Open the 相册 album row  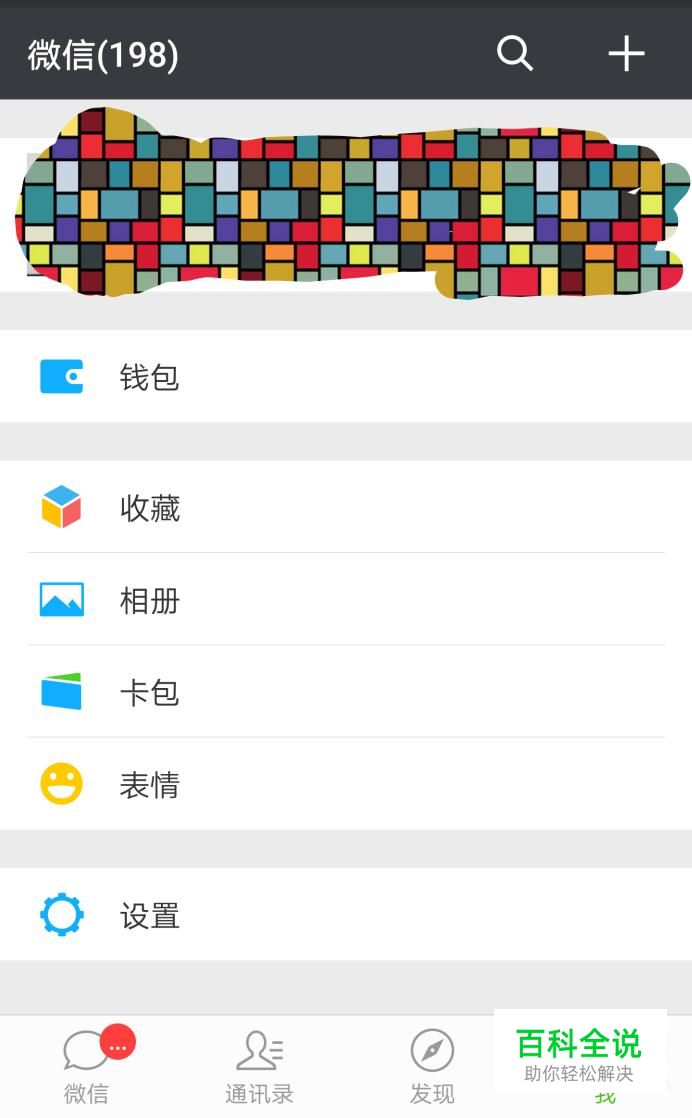(345, 600)
